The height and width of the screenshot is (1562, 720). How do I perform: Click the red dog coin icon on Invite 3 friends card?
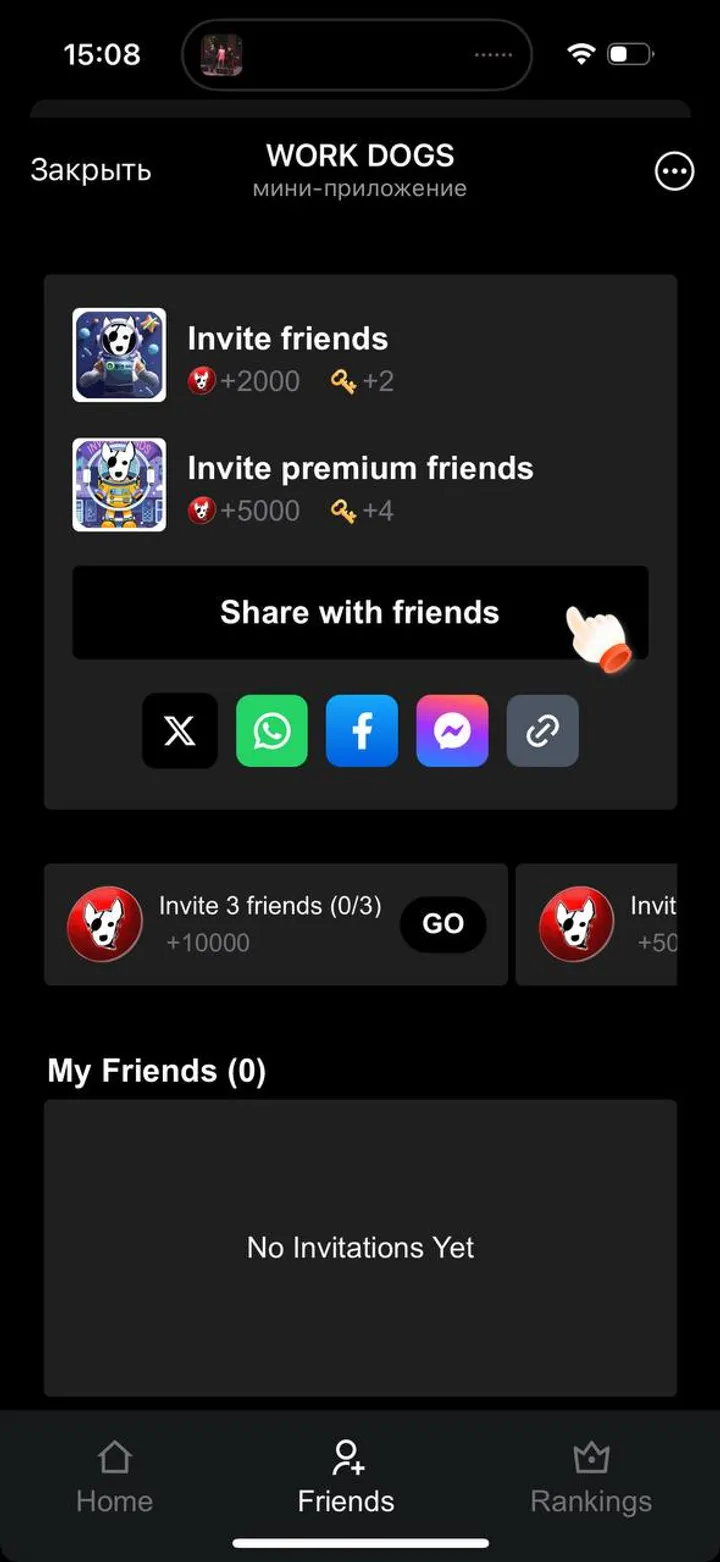(104, 923)
